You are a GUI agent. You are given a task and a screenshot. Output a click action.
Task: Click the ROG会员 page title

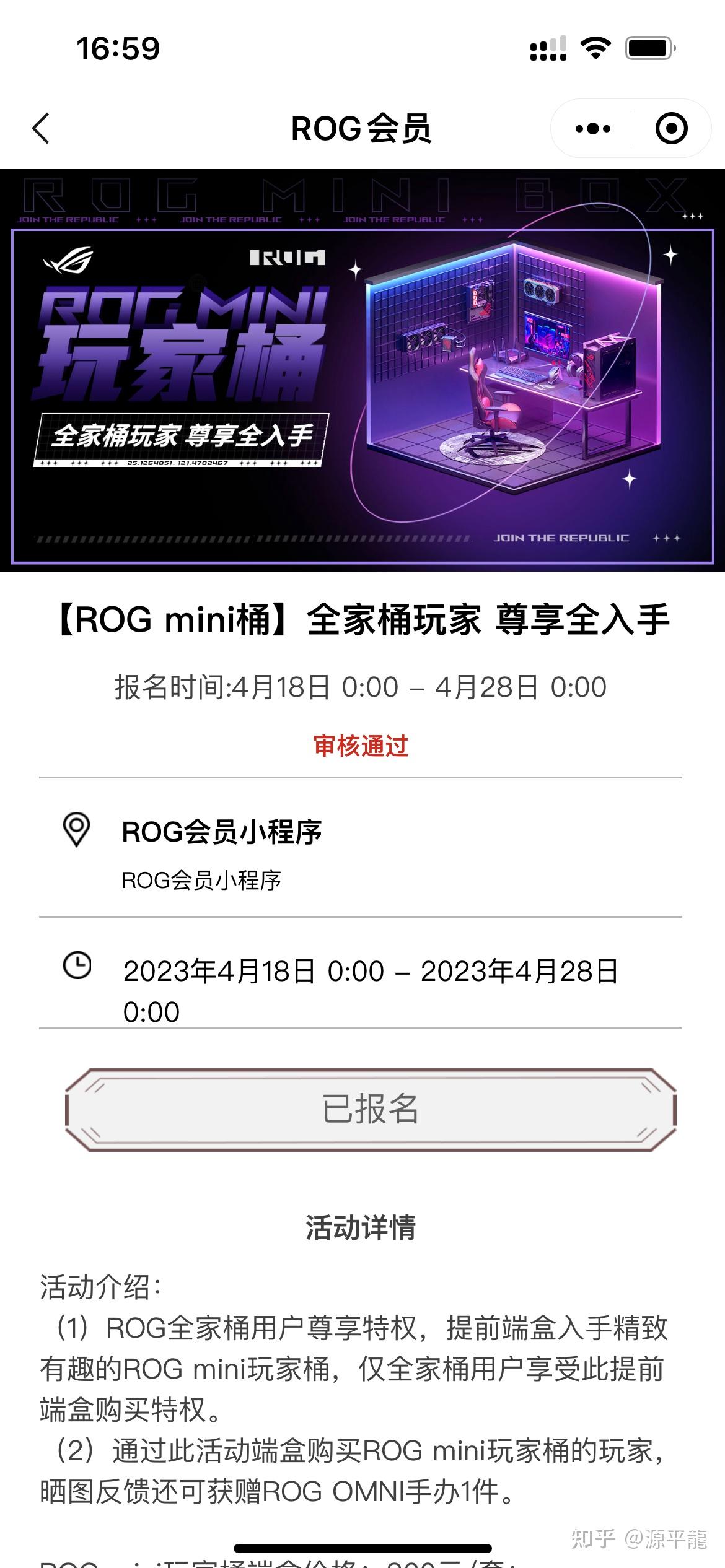362,128
